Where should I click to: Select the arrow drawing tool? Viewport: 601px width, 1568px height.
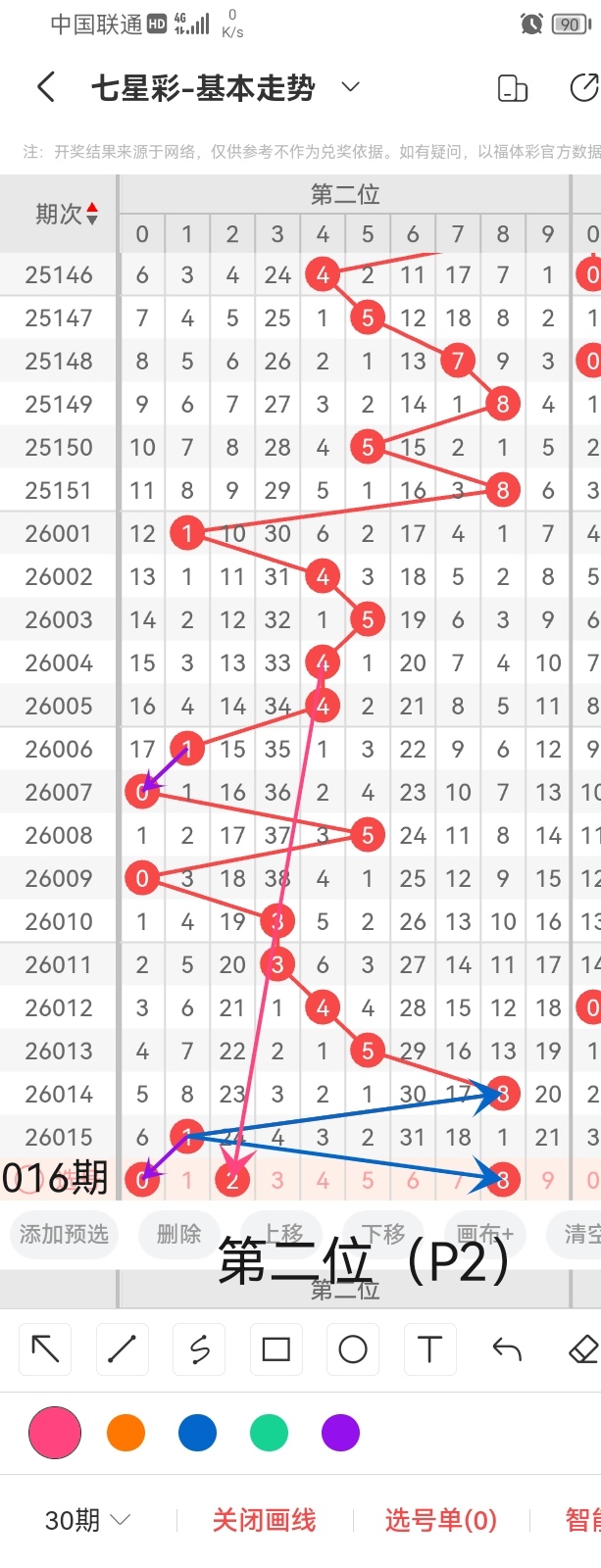[x=46, y=1349]
